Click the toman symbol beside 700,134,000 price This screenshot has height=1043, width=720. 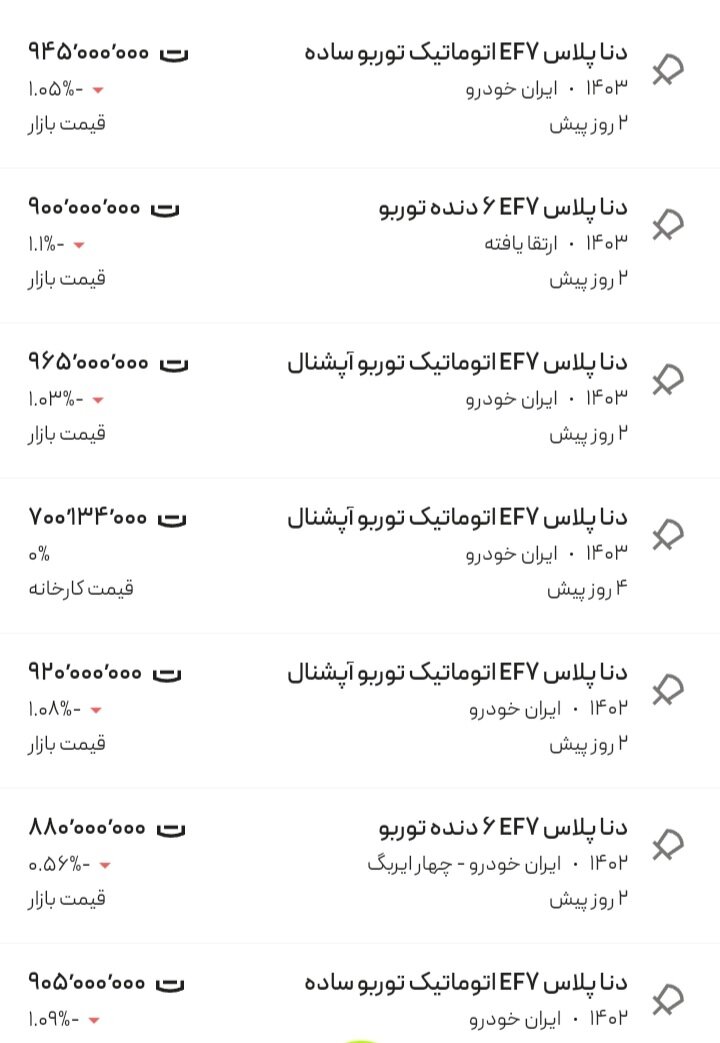(173, 517)
